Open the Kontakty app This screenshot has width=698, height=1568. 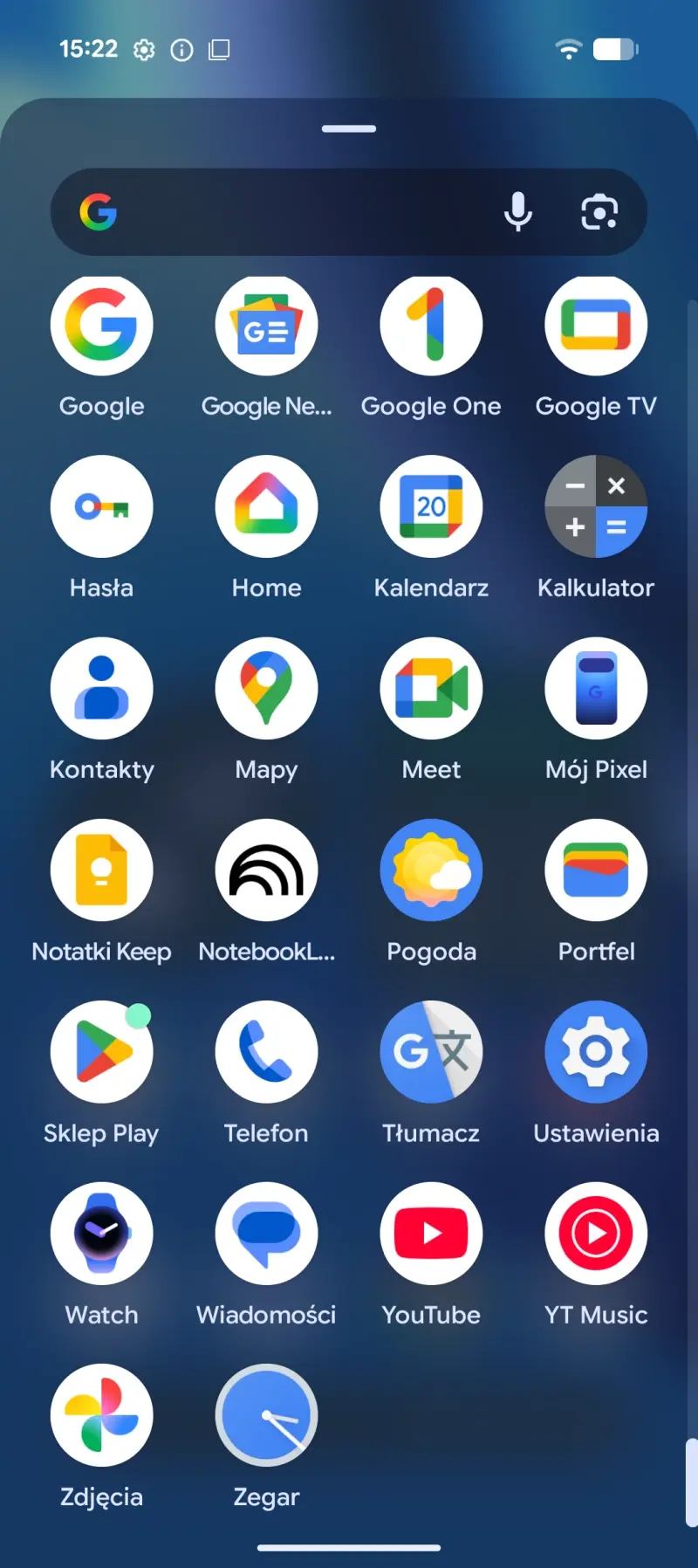102,688
